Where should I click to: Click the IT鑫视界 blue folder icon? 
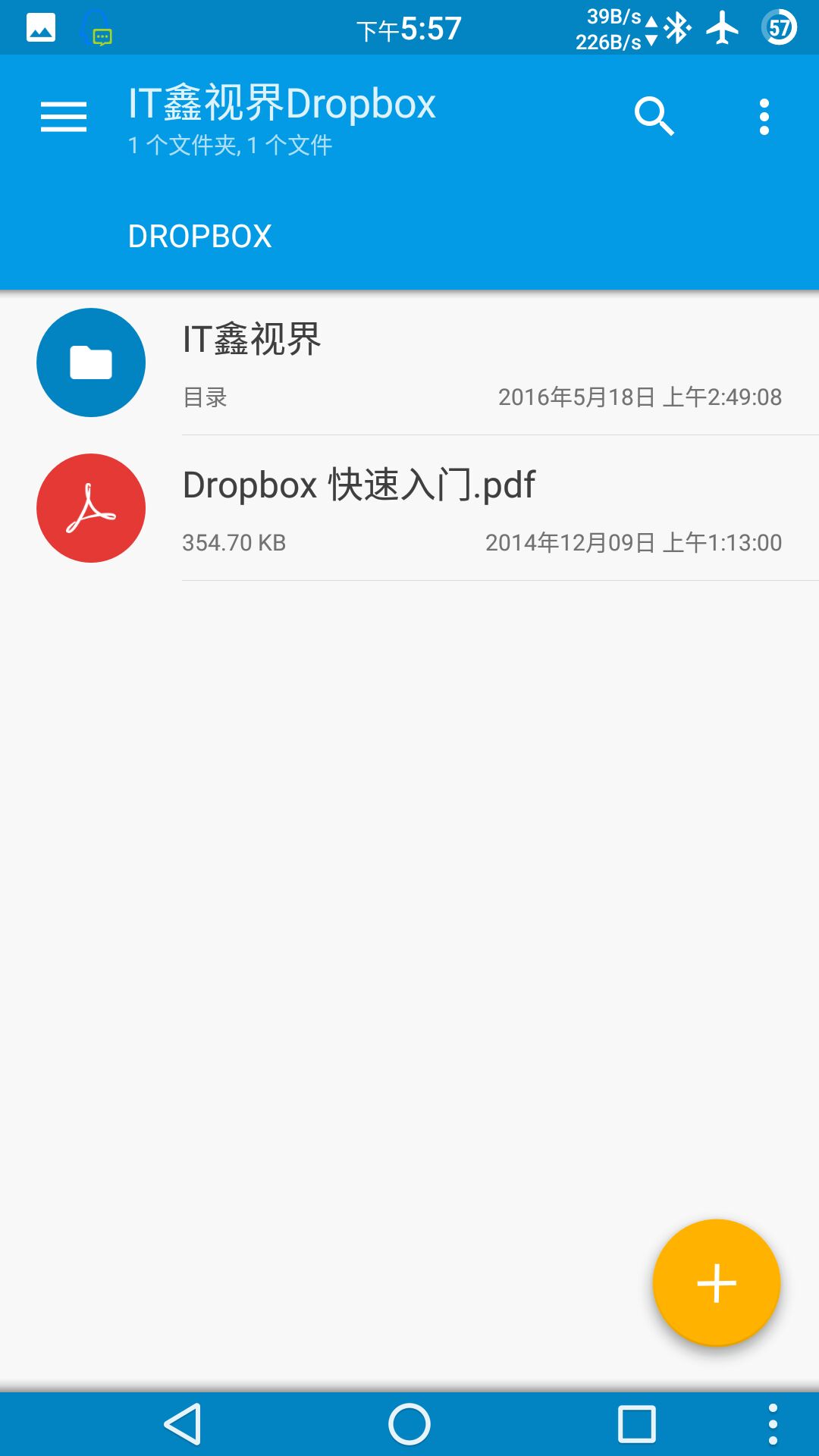(x=90, y=362)
